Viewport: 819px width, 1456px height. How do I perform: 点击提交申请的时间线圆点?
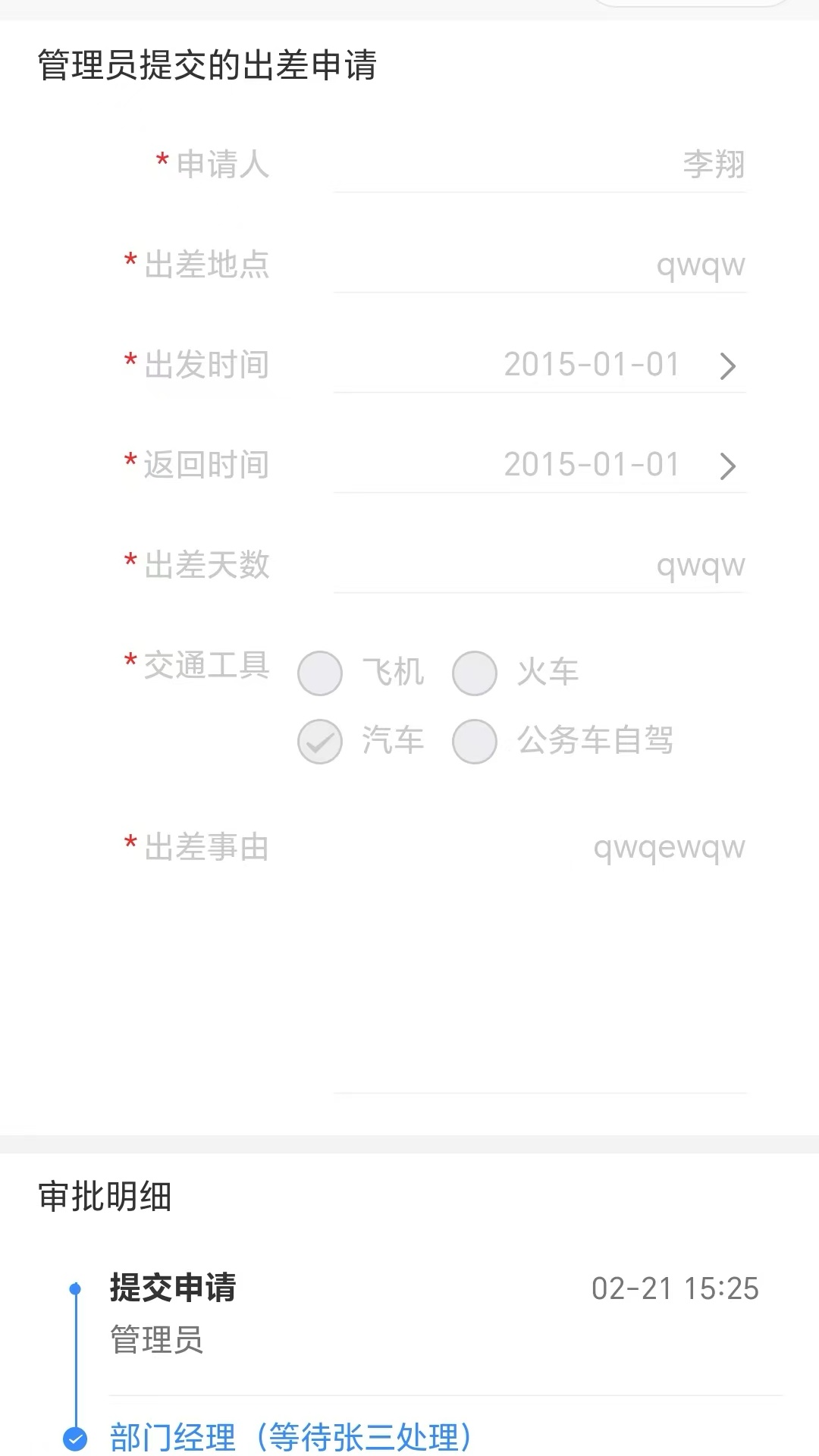point(75,1287)
